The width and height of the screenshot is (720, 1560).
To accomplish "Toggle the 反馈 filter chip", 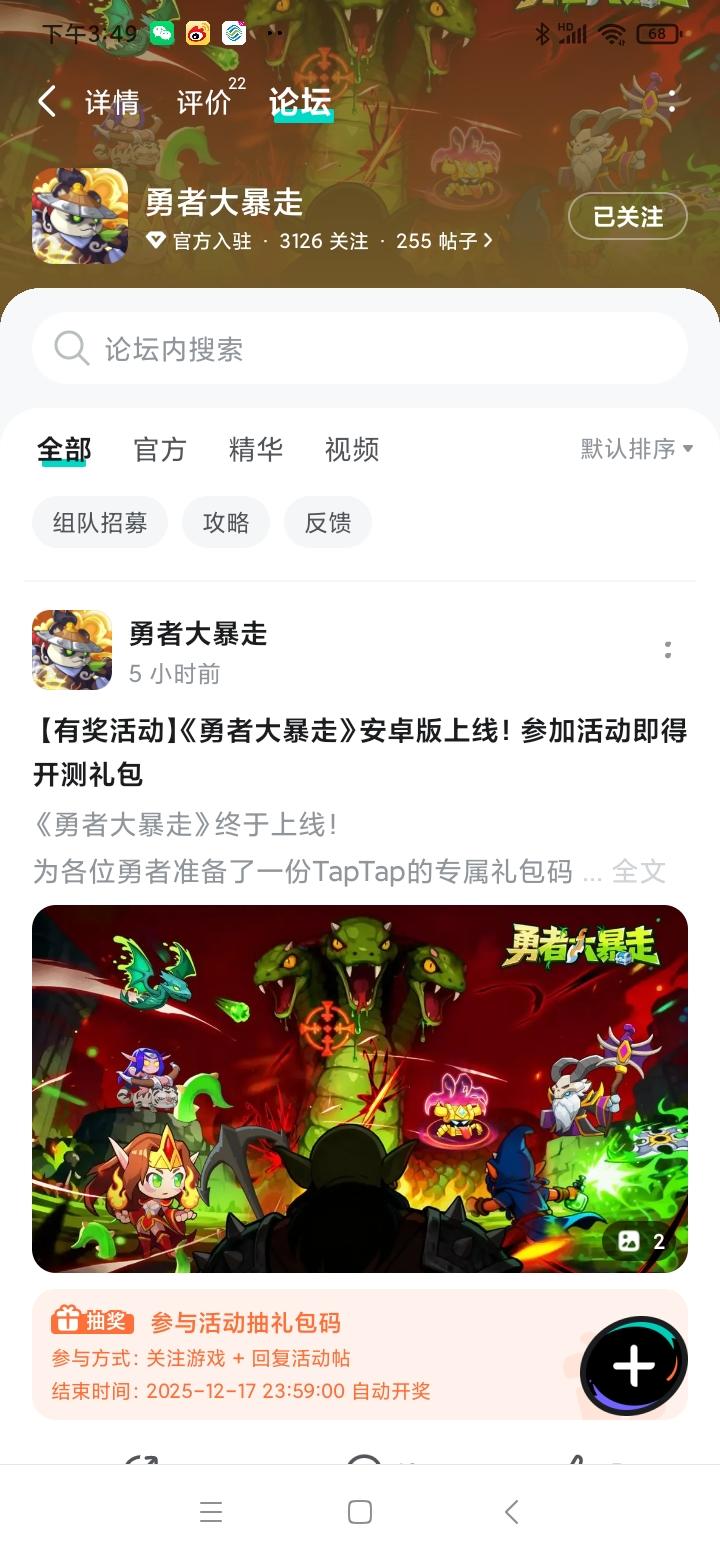I will pyautogui.click(x=328, y=522).
